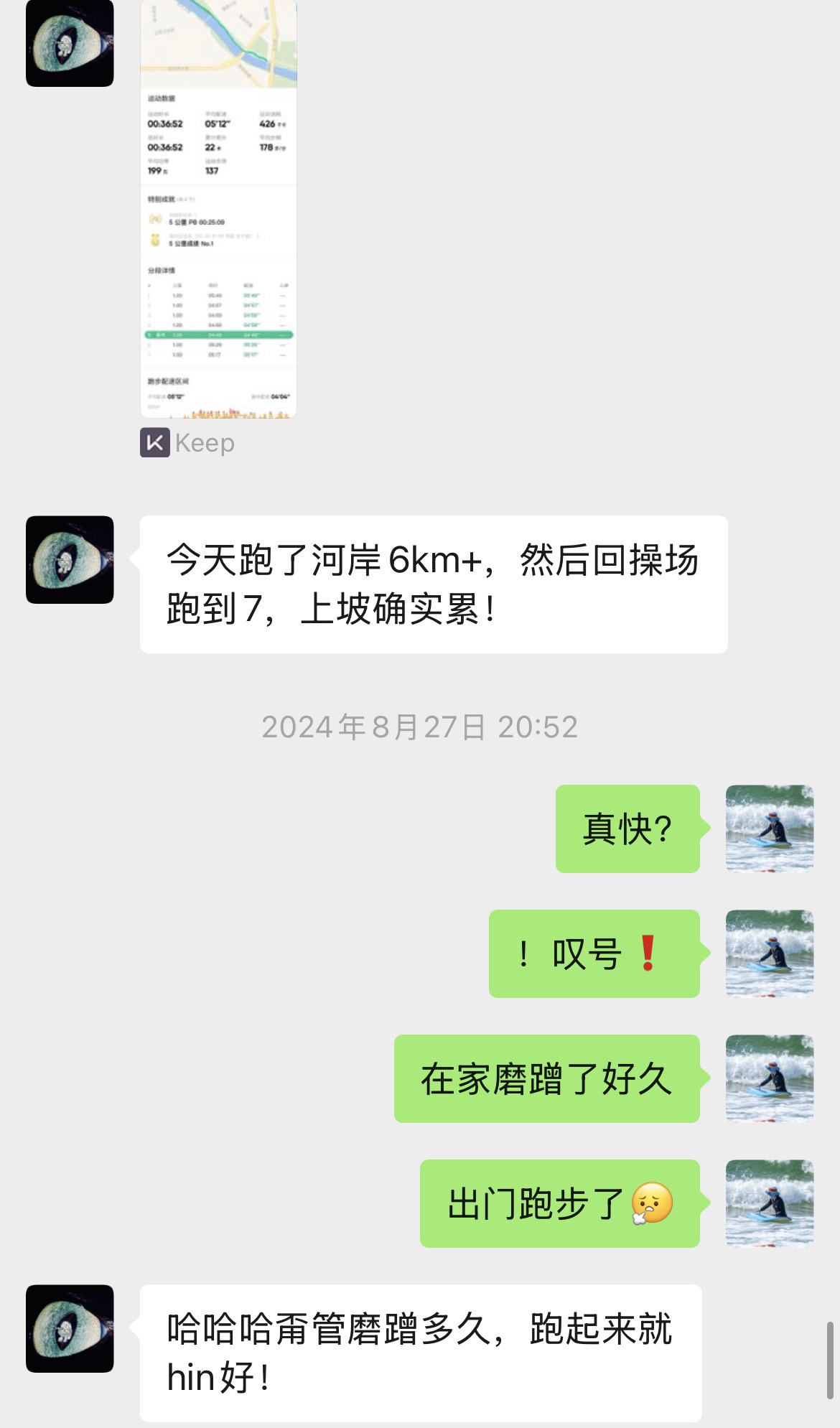
Task: Open sender's avatar beside the 今天跑了河岸6km+ message
Action: 70,560
